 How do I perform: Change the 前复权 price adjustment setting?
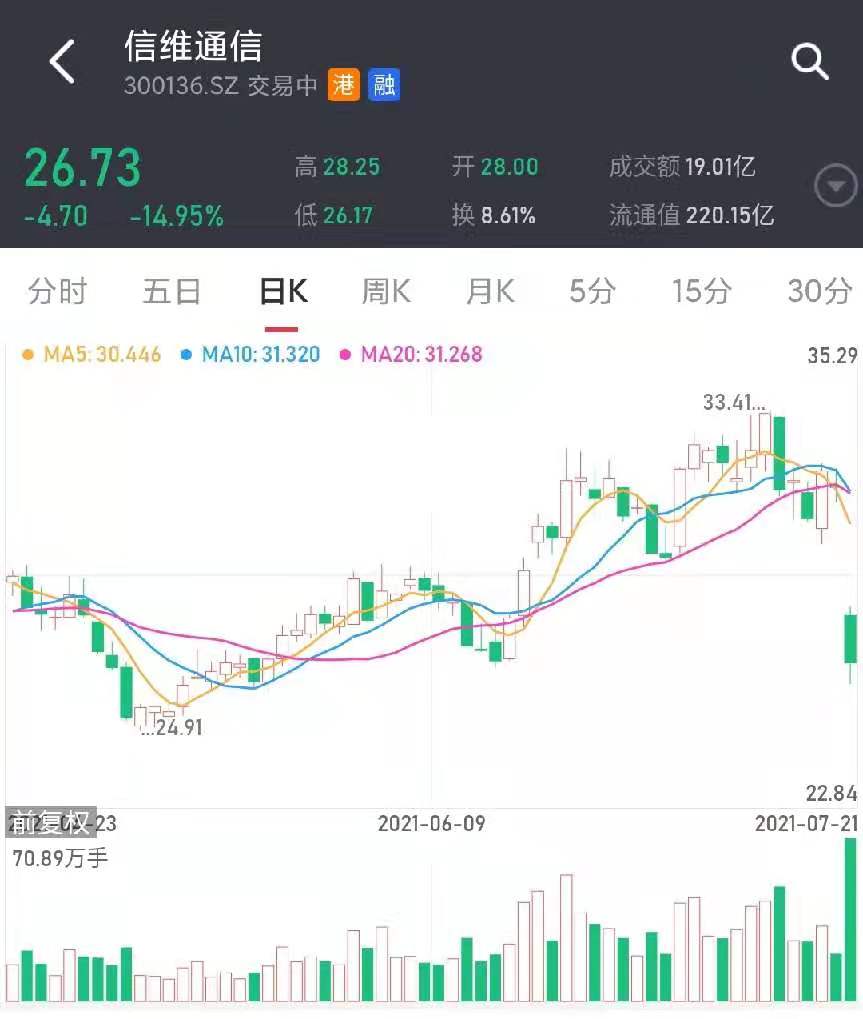coord(51,822)
